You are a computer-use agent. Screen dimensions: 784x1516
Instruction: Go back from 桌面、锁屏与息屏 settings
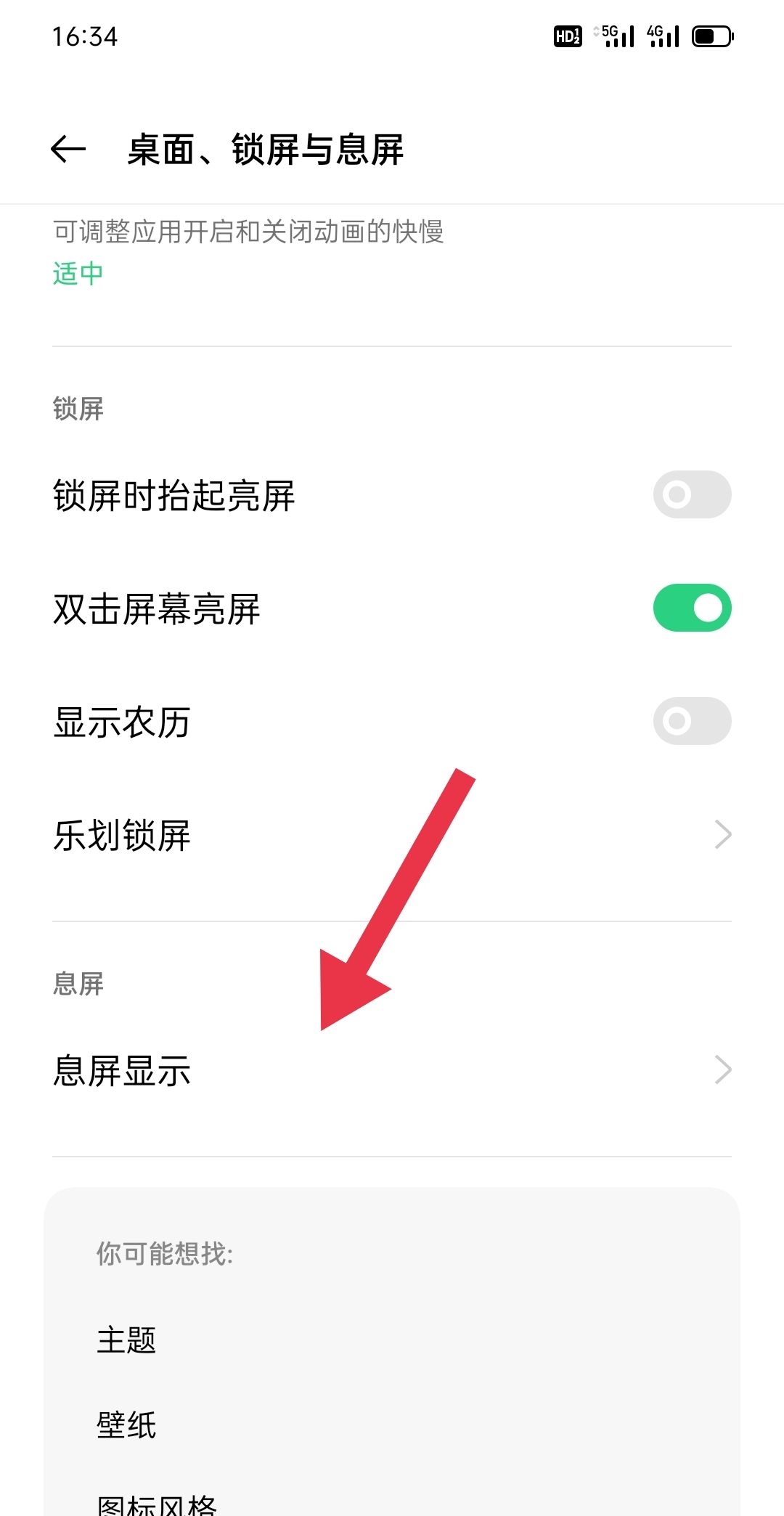pos(69,150)
